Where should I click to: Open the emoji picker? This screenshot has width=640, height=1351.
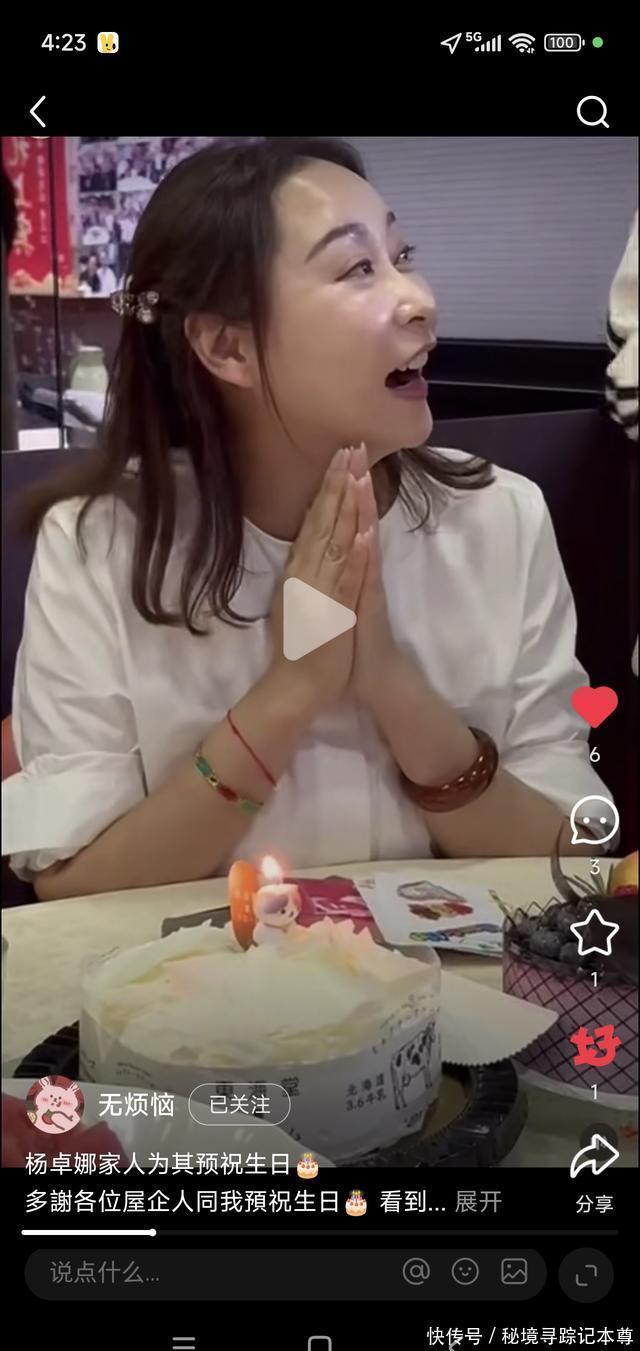[x=465, y=1272]
